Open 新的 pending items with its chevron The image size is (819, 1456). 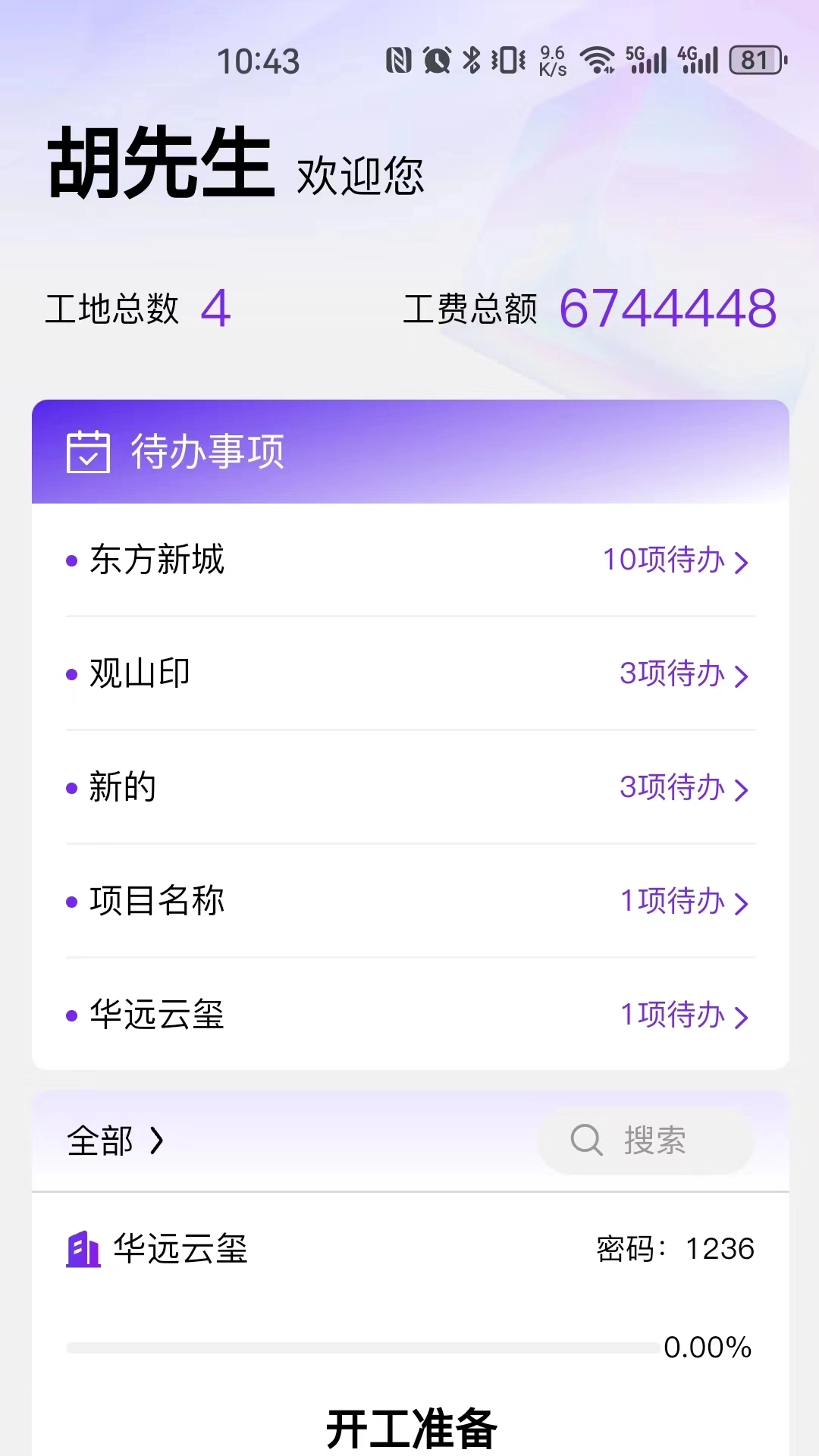(x=741, y=789)
